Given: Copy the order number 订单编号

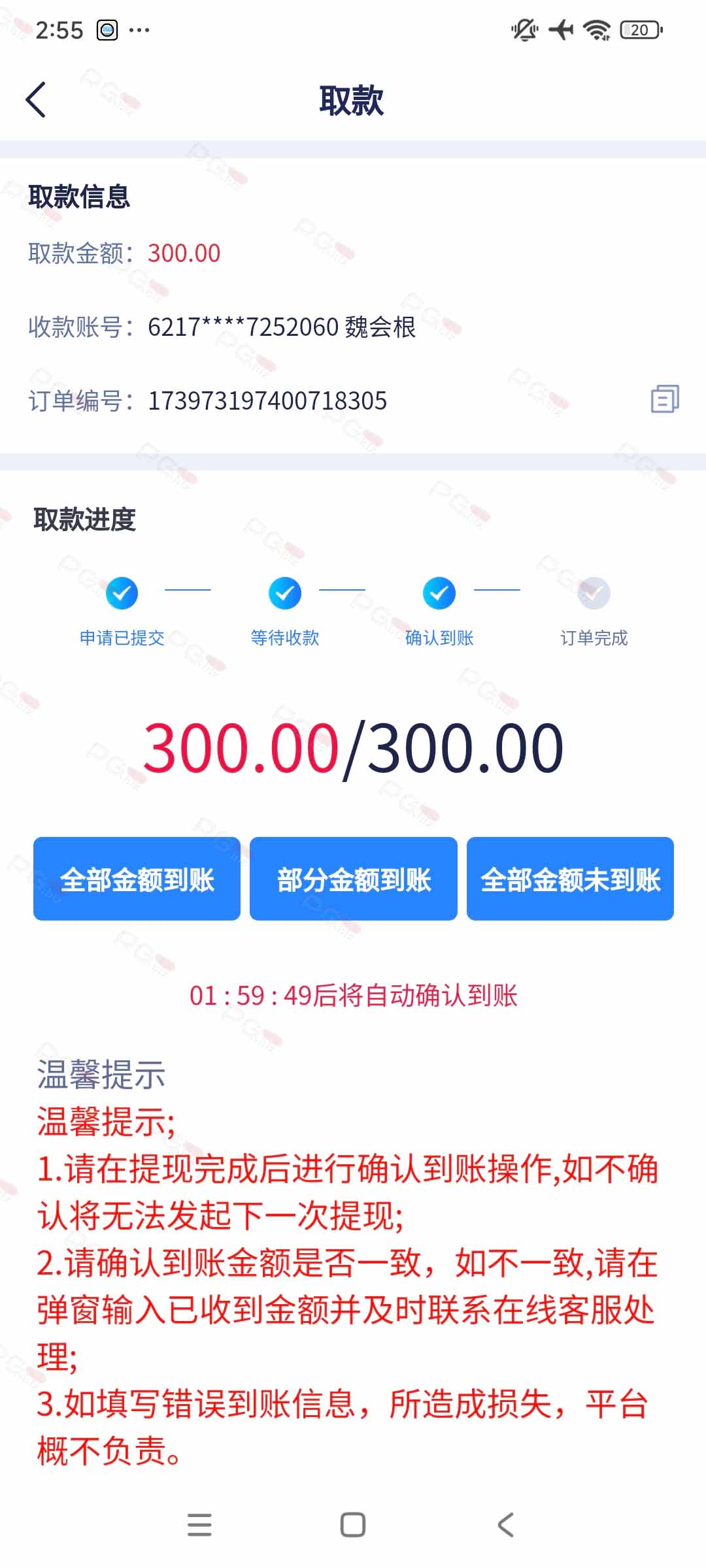Looking at the screenshot, I should pos(665,399).
